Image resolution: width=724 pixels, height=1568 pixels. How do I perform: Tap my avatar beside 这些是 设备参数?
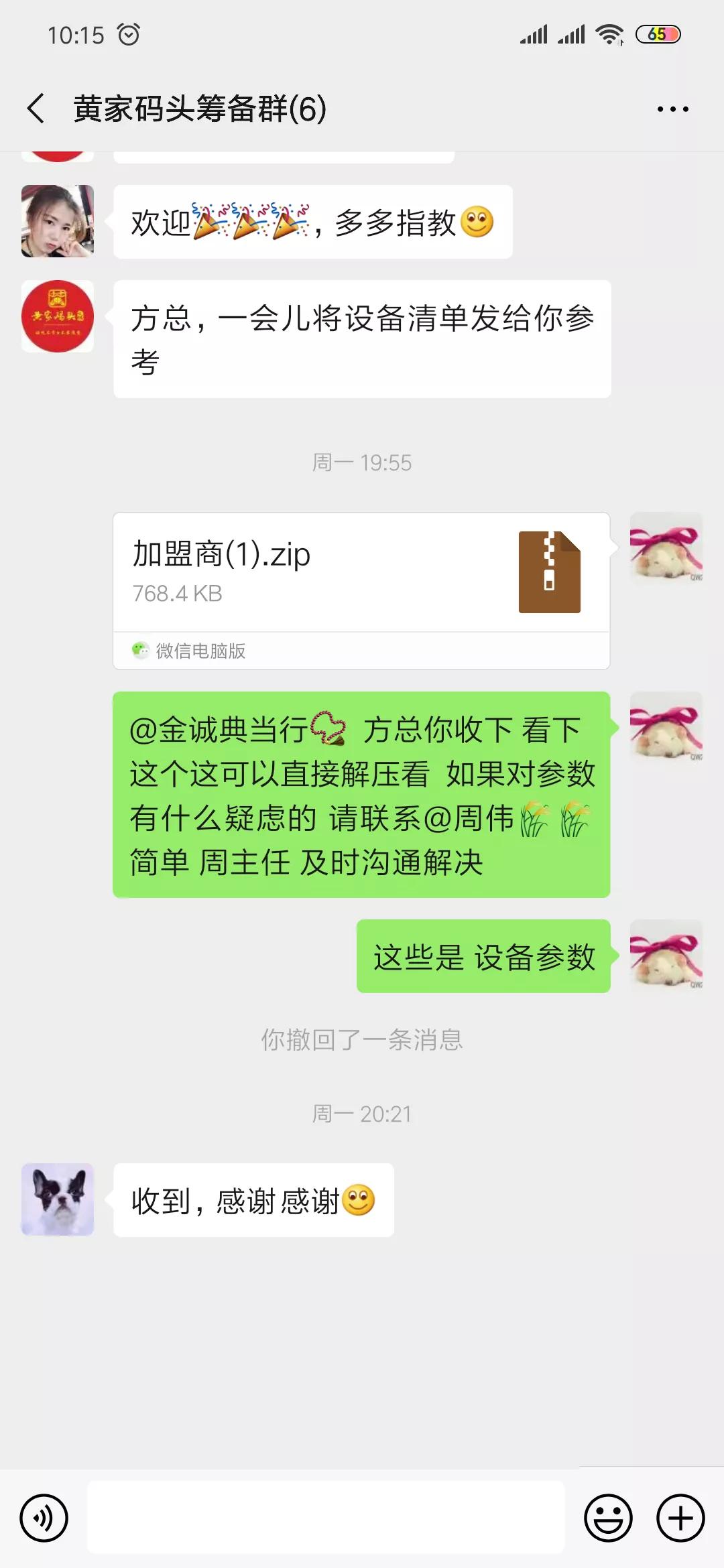pos(666,956)
